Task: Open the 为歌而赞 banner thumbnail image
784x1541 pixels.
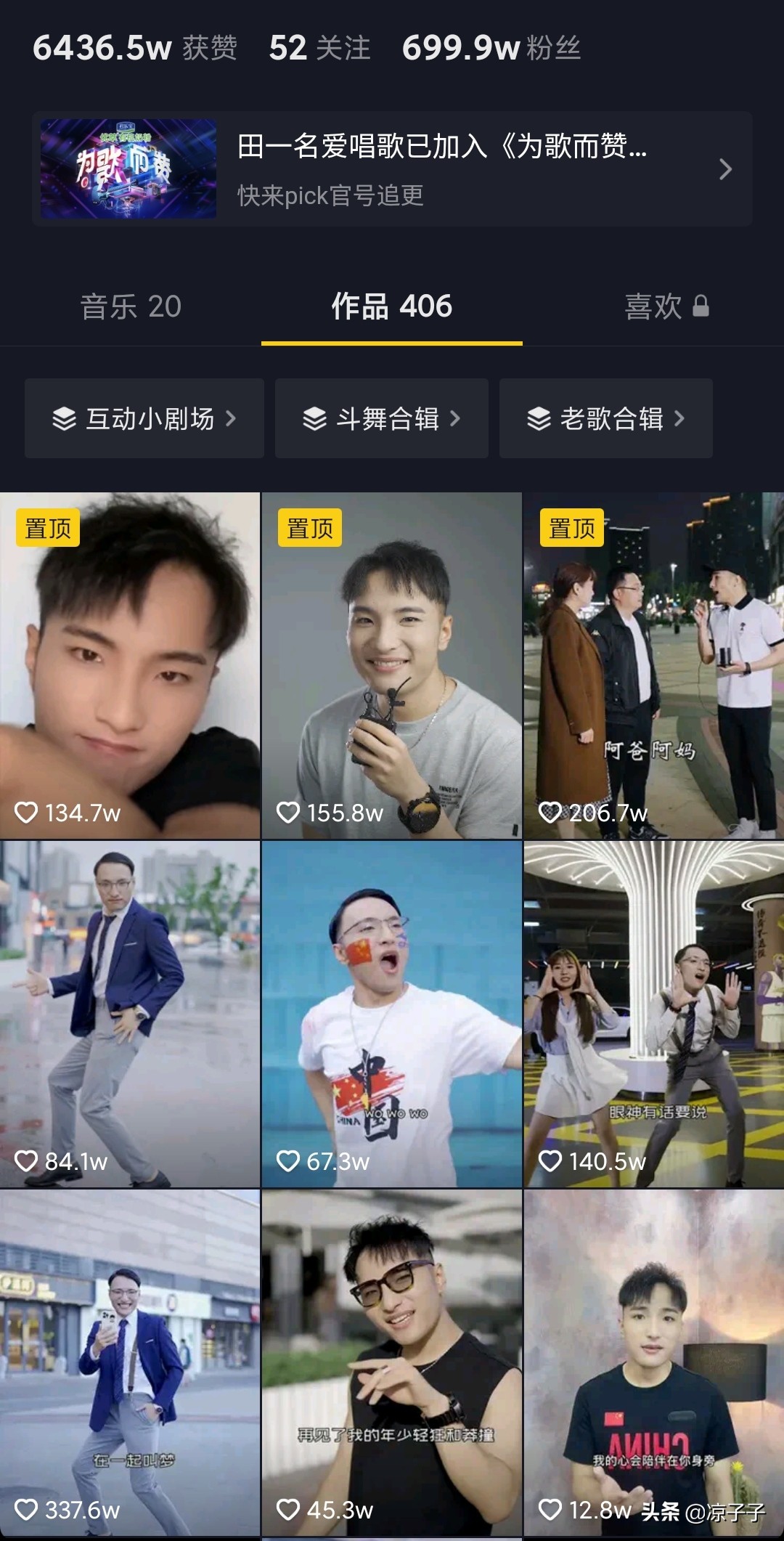Action: tap(131, 168)
